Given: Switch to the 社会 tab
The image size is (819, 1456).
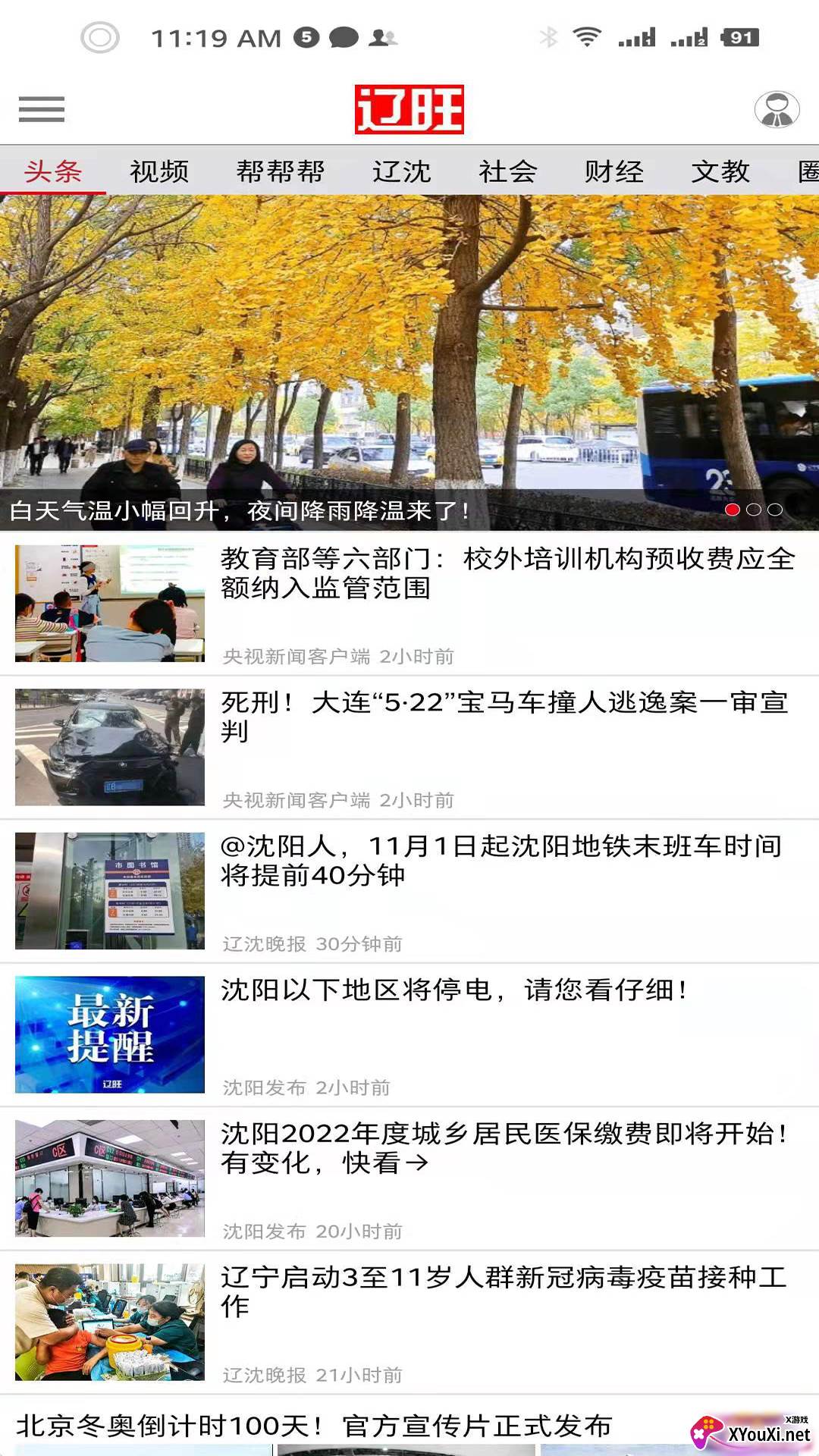Looking at the screenshot, I should pos(508,172).
